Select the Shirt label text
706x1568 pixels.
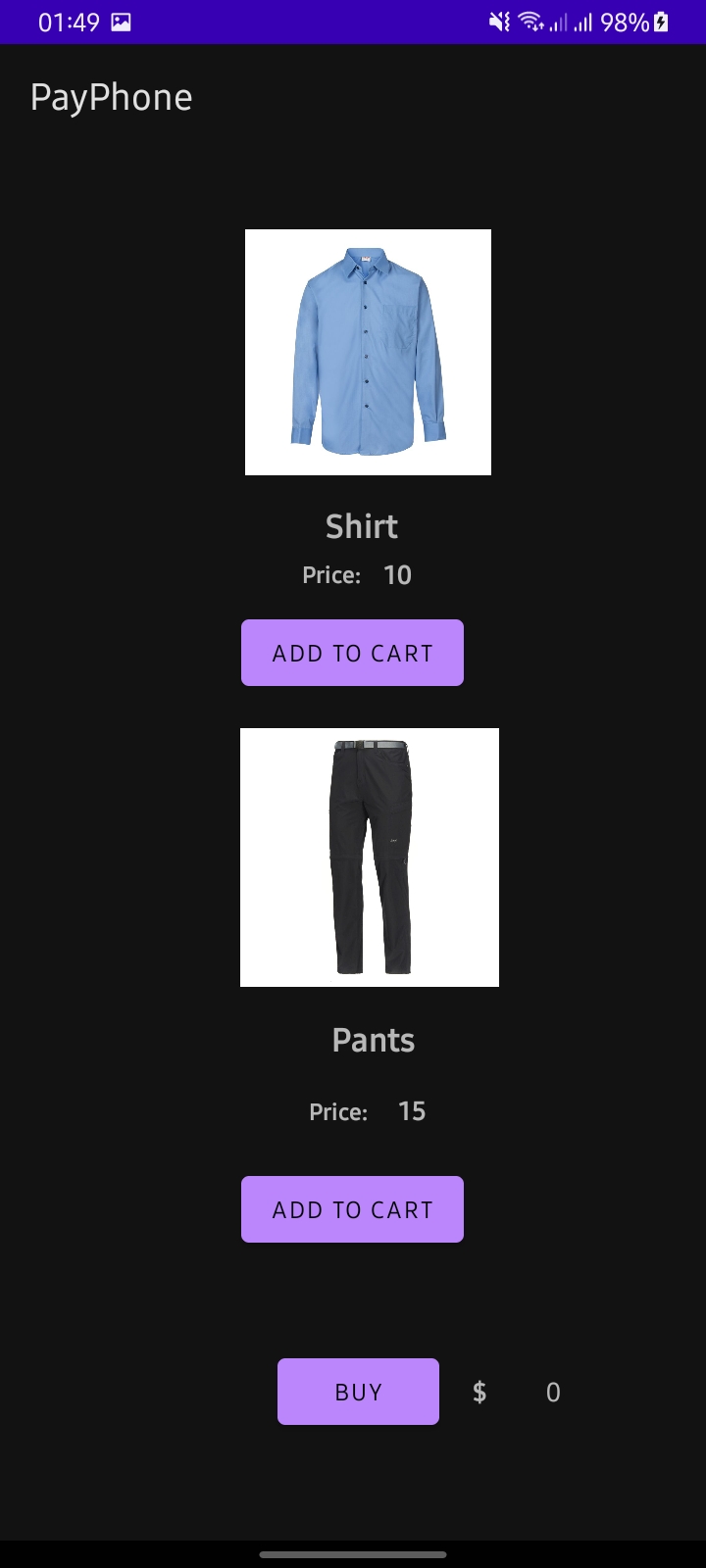click(361, 525)
